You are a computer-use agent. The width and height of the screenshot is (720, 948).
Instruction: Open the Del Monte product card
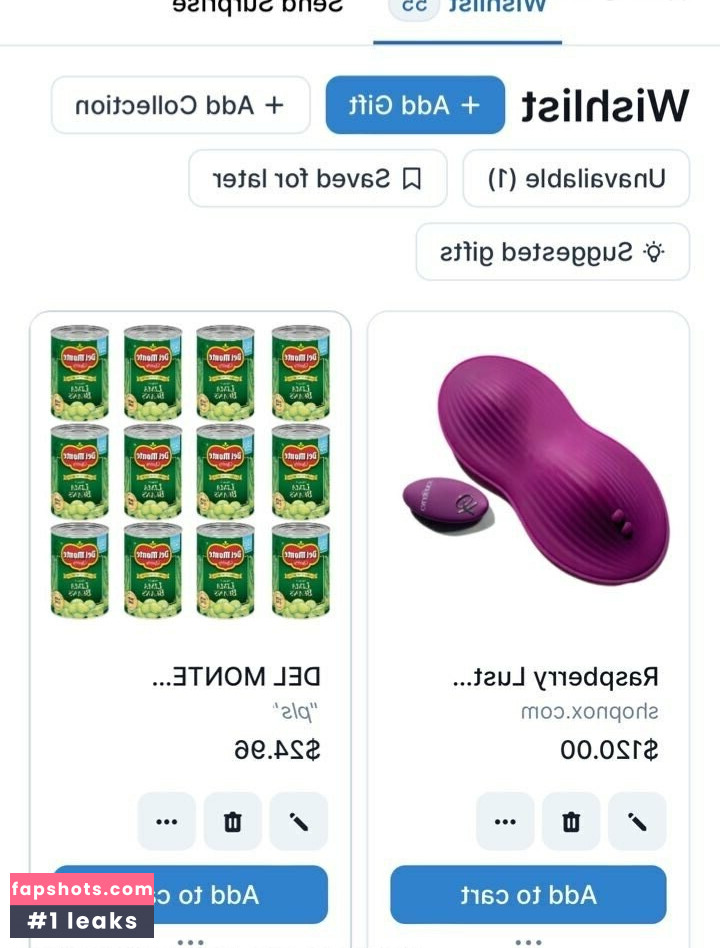coord(190,470)
